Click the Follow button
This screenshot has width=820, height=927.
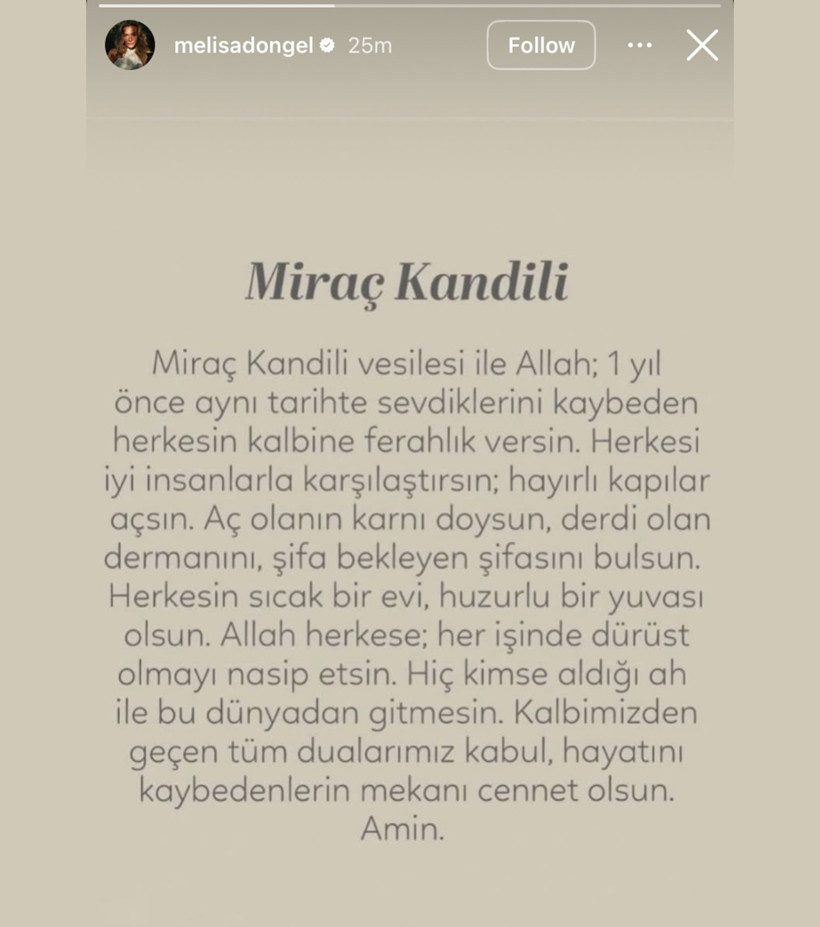(540, 45)
